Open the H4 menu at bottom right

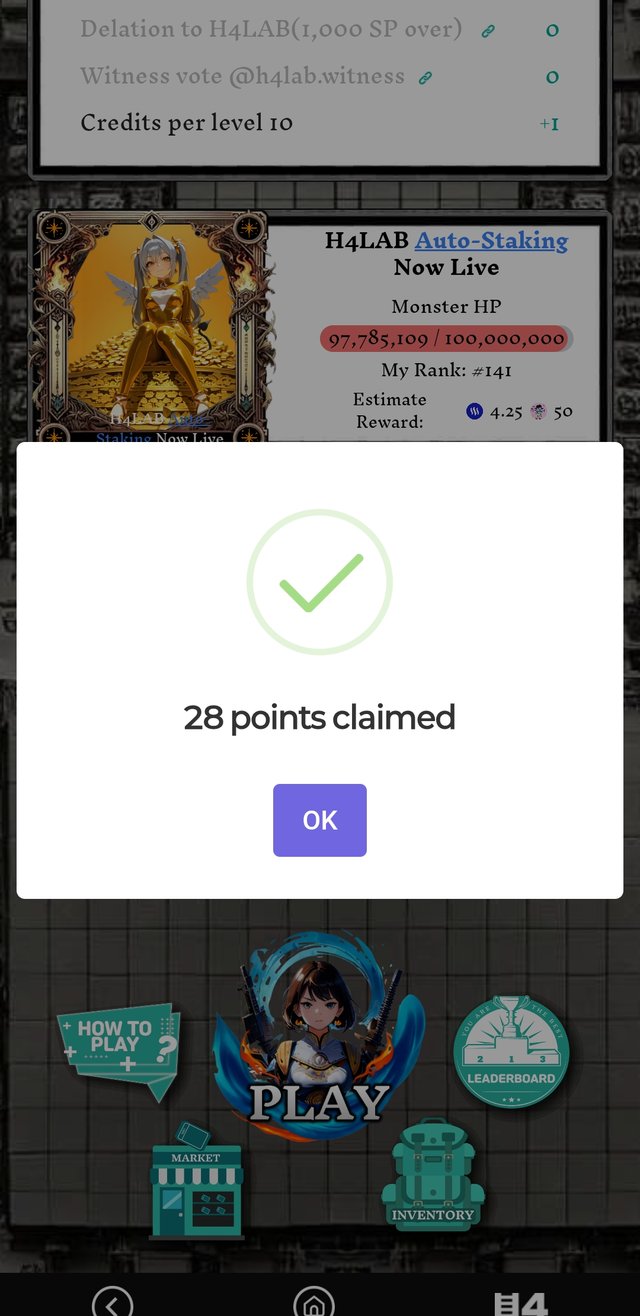click(521, 1303)
